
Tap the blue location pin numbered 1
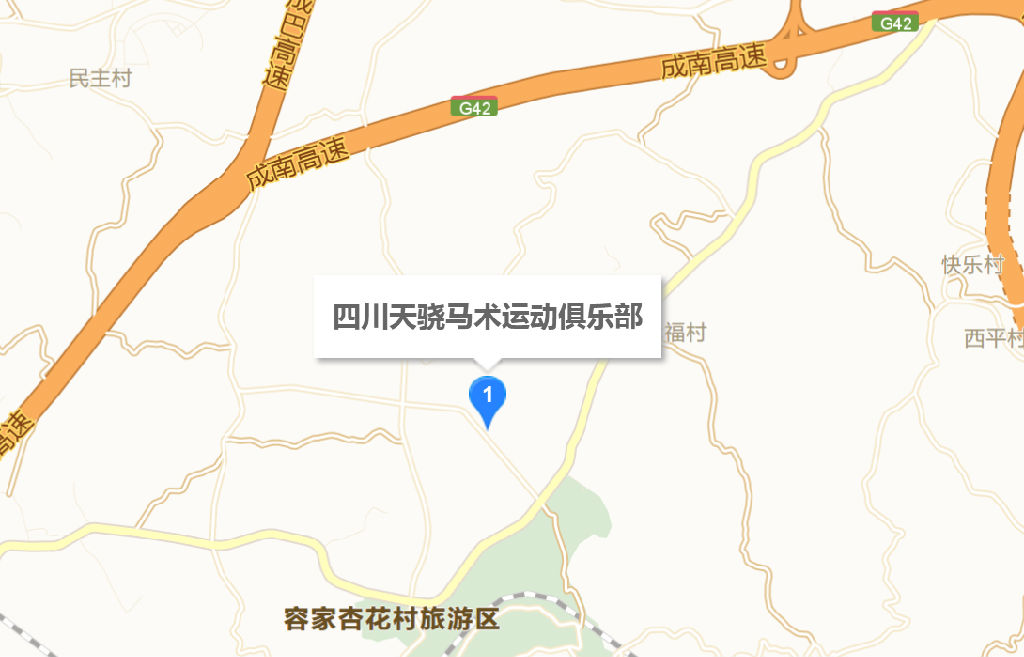click(487, 397)
